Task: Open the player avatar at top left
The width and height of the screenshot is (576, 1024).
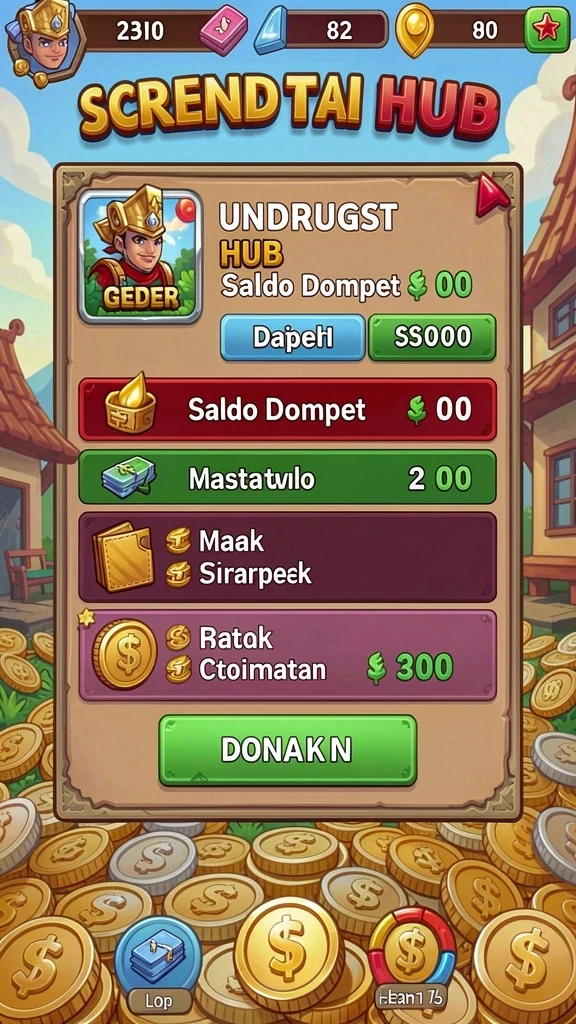Action: tap(46, 39)
